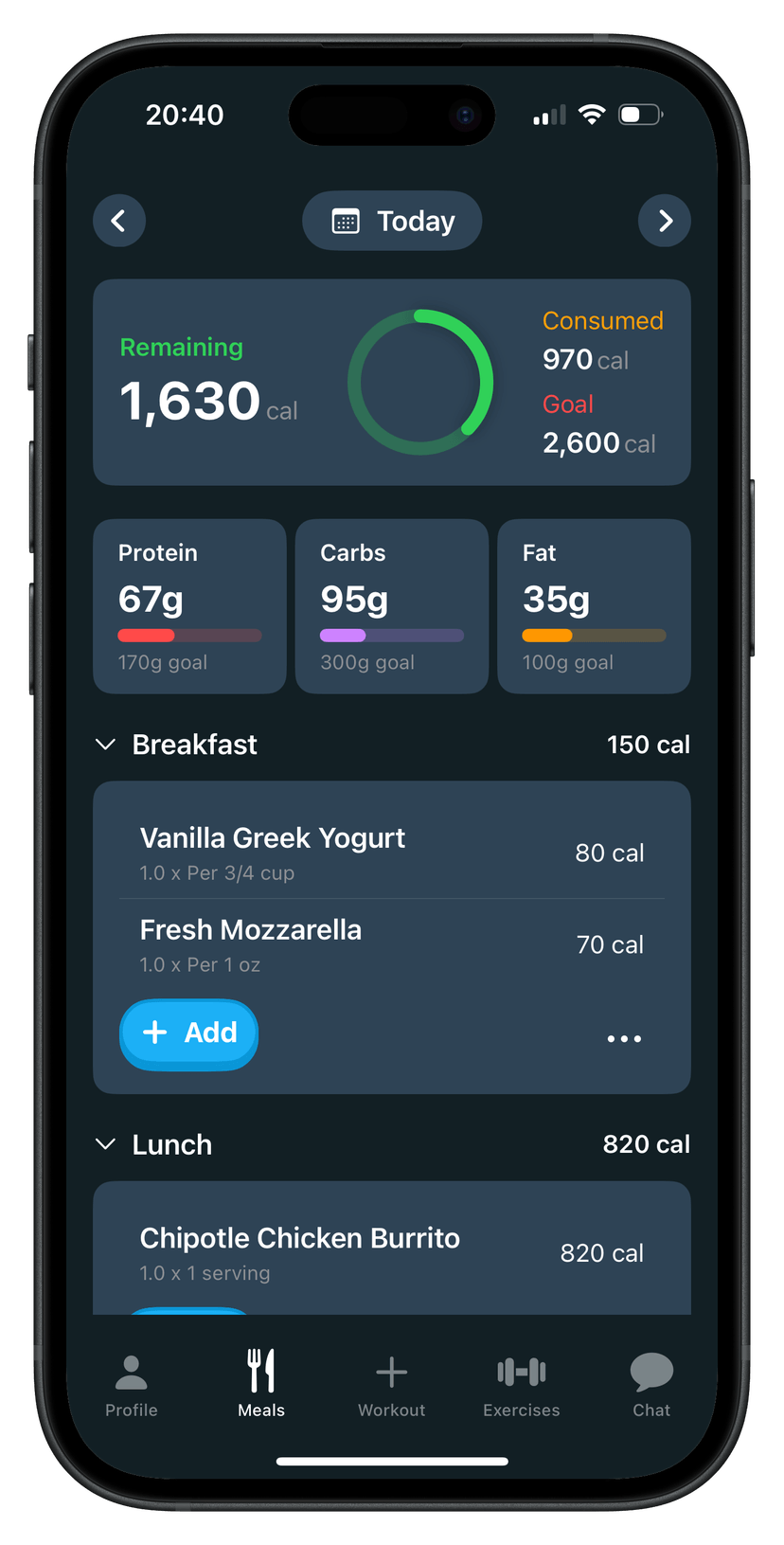Collapse the Breakfast section
This screenshot has height=1545, width=784.
[x=106, y=745]
